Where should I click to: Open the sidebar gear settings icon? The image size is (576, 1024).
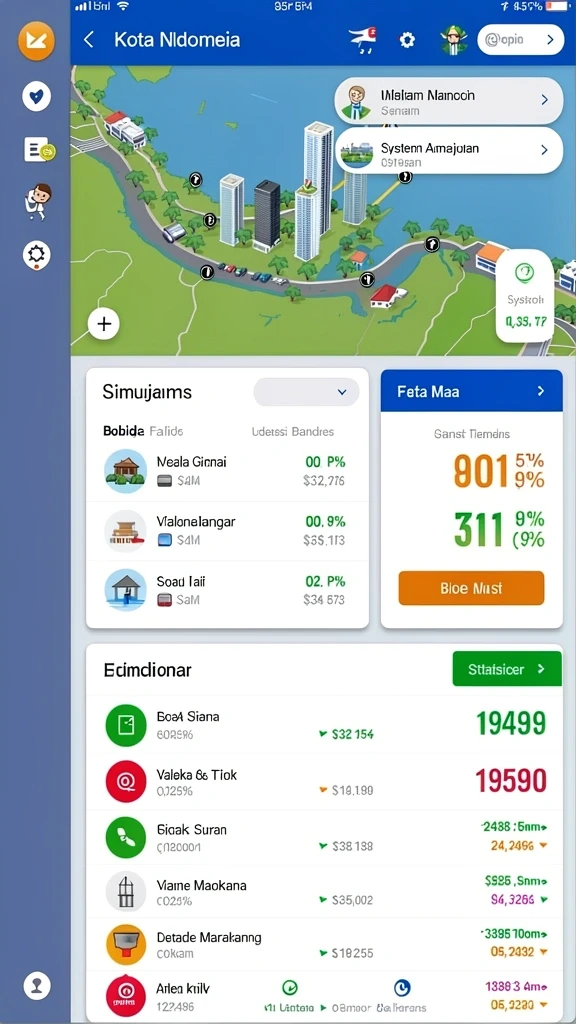click(x=37, y=255)
